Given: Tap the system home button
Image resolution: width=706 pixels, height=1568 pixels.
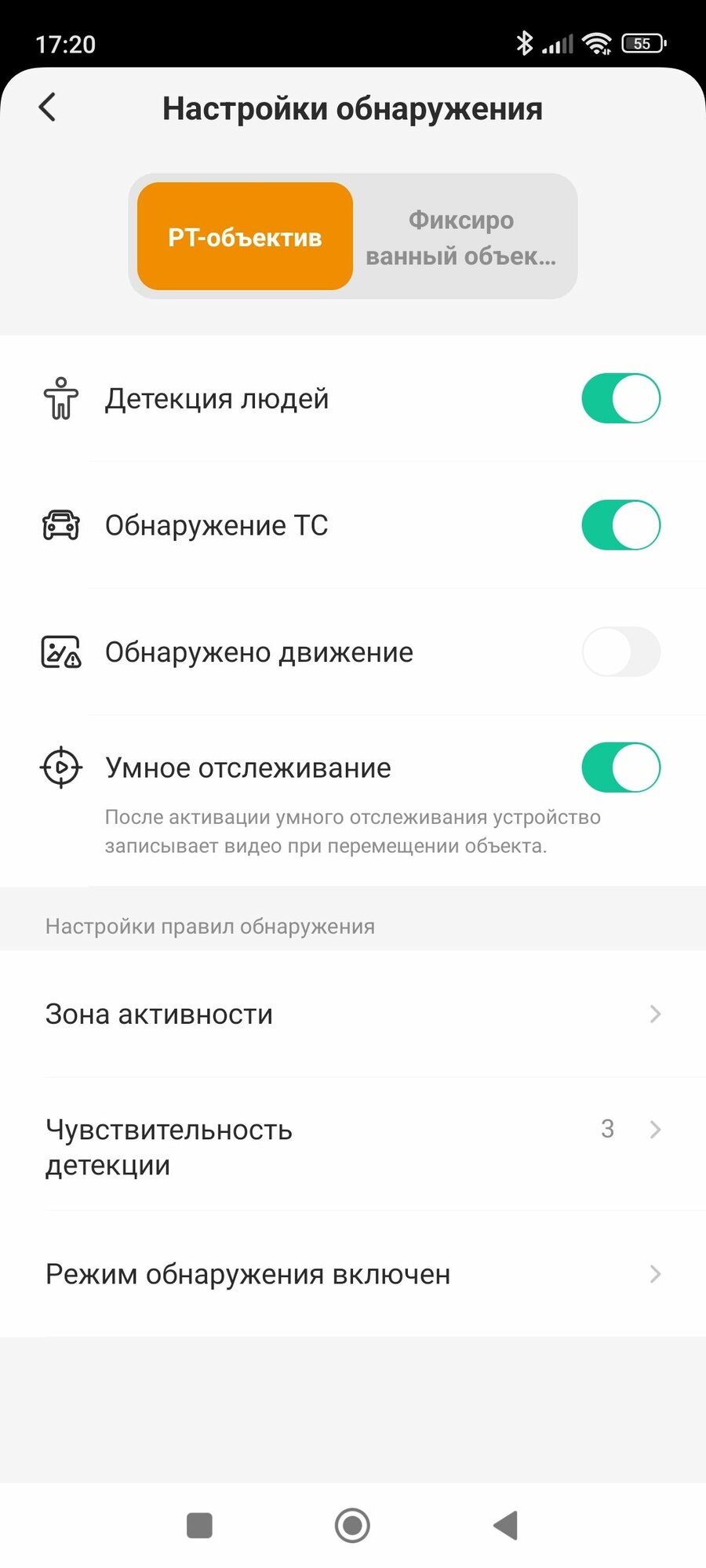Looking at the screenshot, I should coord(352,1525).
